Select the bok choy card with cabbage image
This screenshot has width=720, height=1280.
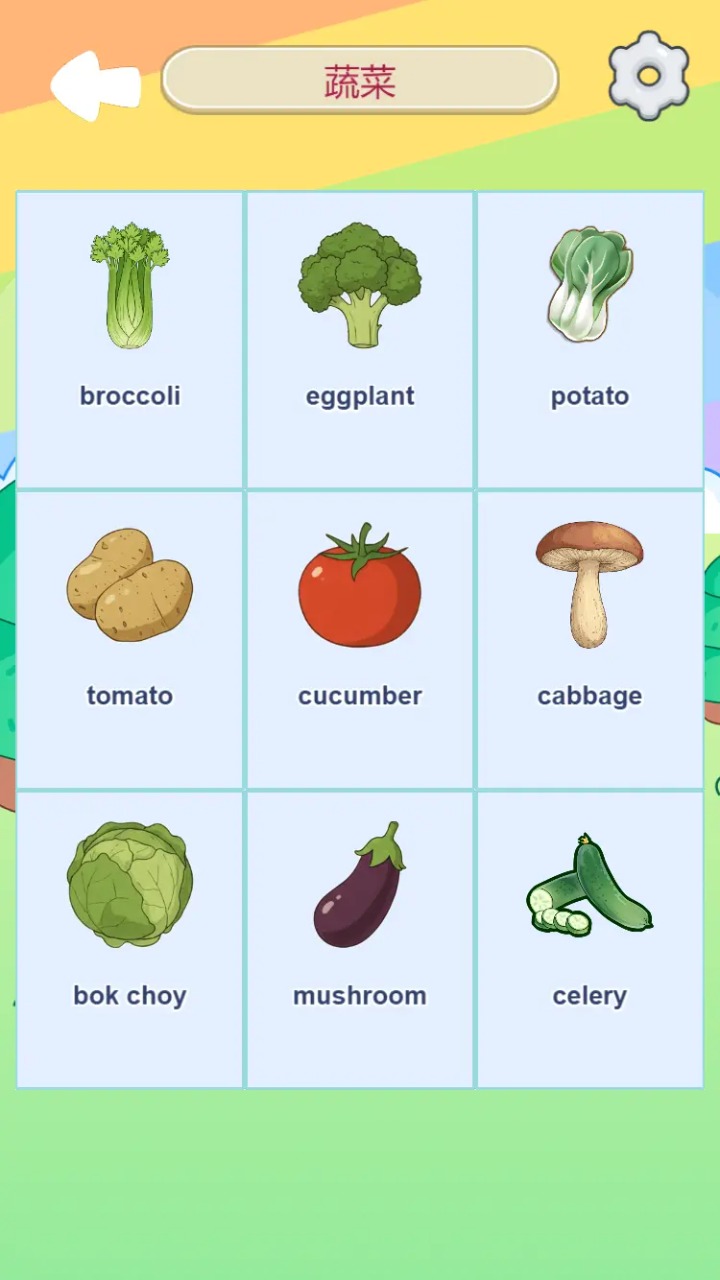pyautogui.click(x=130, y=885)
